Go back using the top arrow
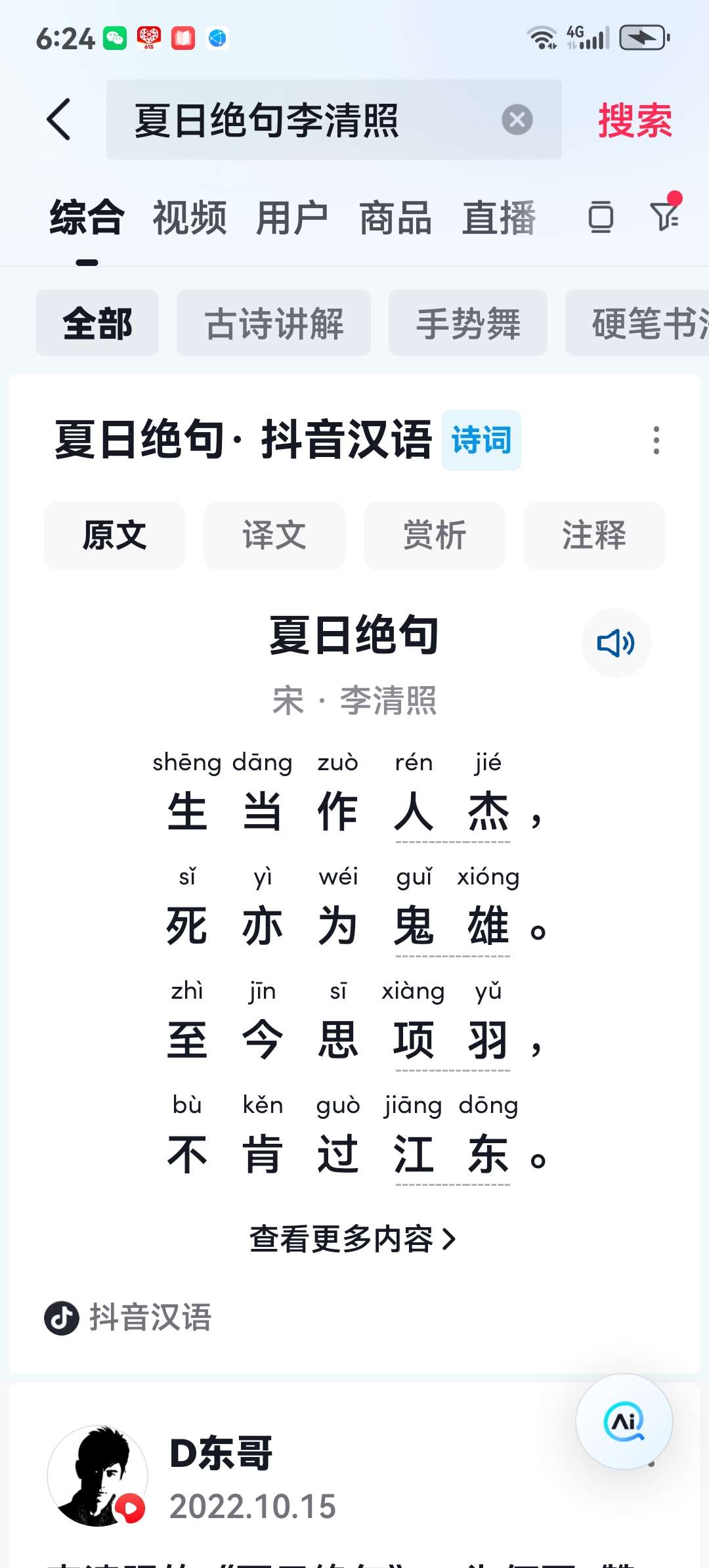This screenshot has height=1568, width=709. coord(59,120)
